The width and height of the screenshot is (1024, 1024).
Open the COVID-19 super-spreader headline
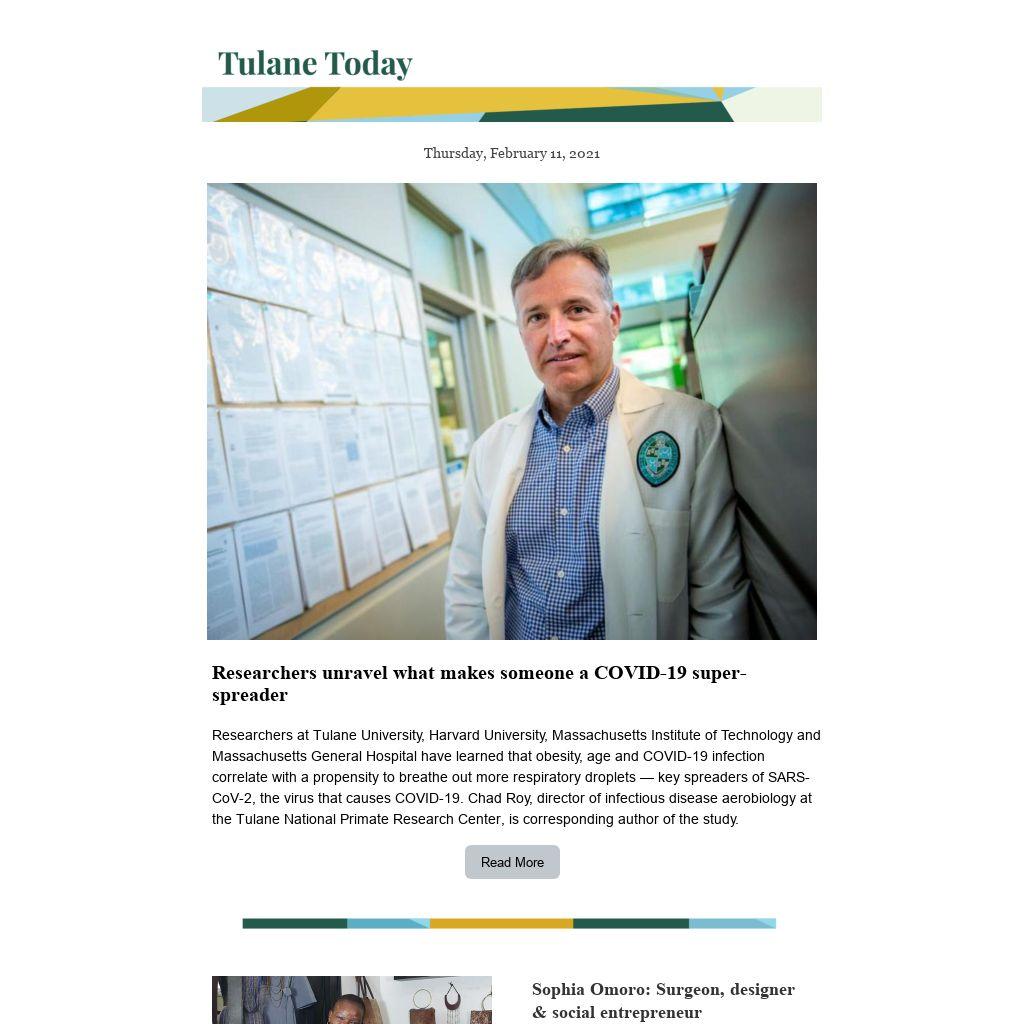coord(478,683)
